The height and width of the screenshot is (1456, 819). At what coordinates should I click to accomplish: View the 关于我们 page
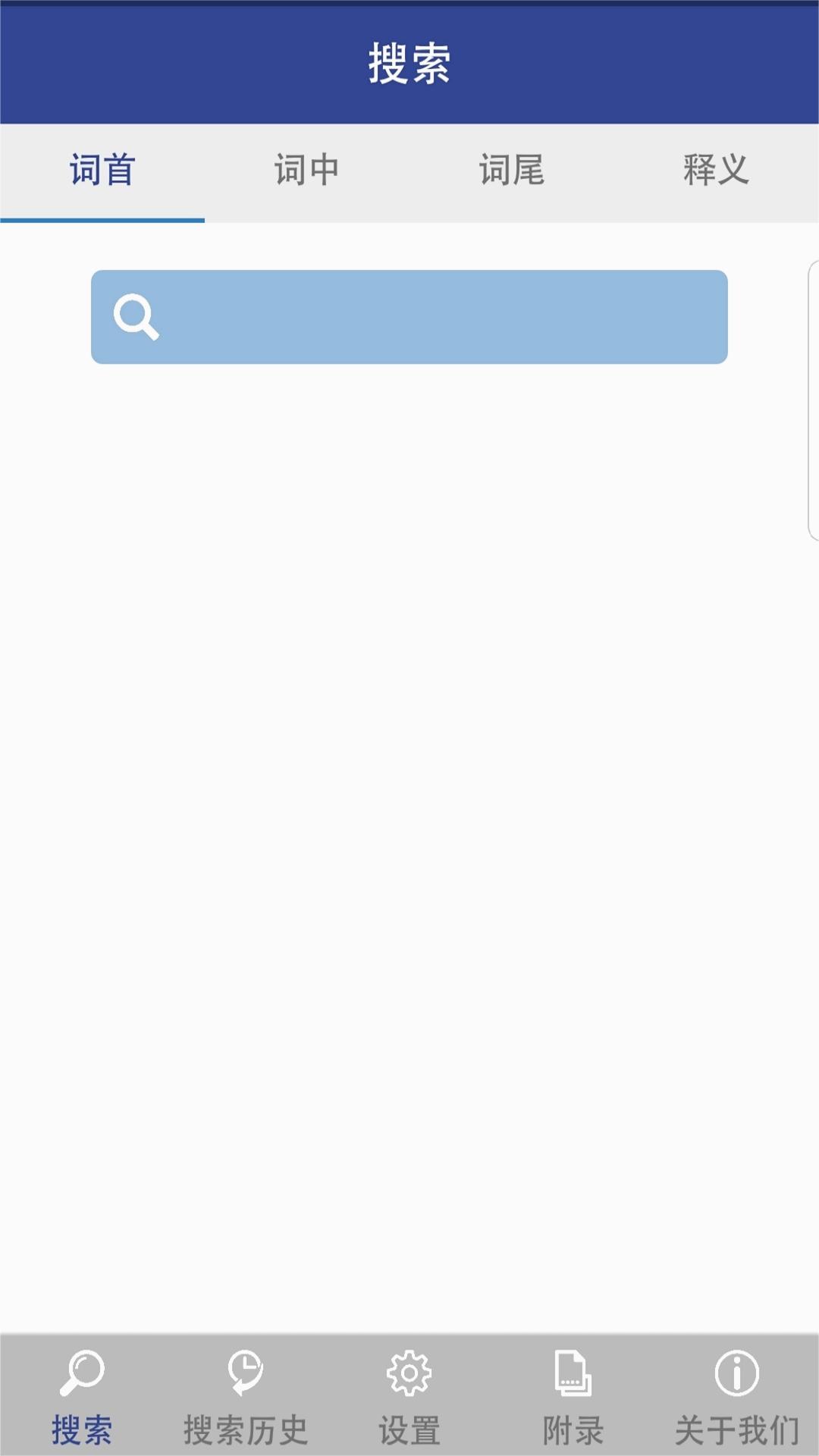pyautogui.click(x=736, y=1397)
